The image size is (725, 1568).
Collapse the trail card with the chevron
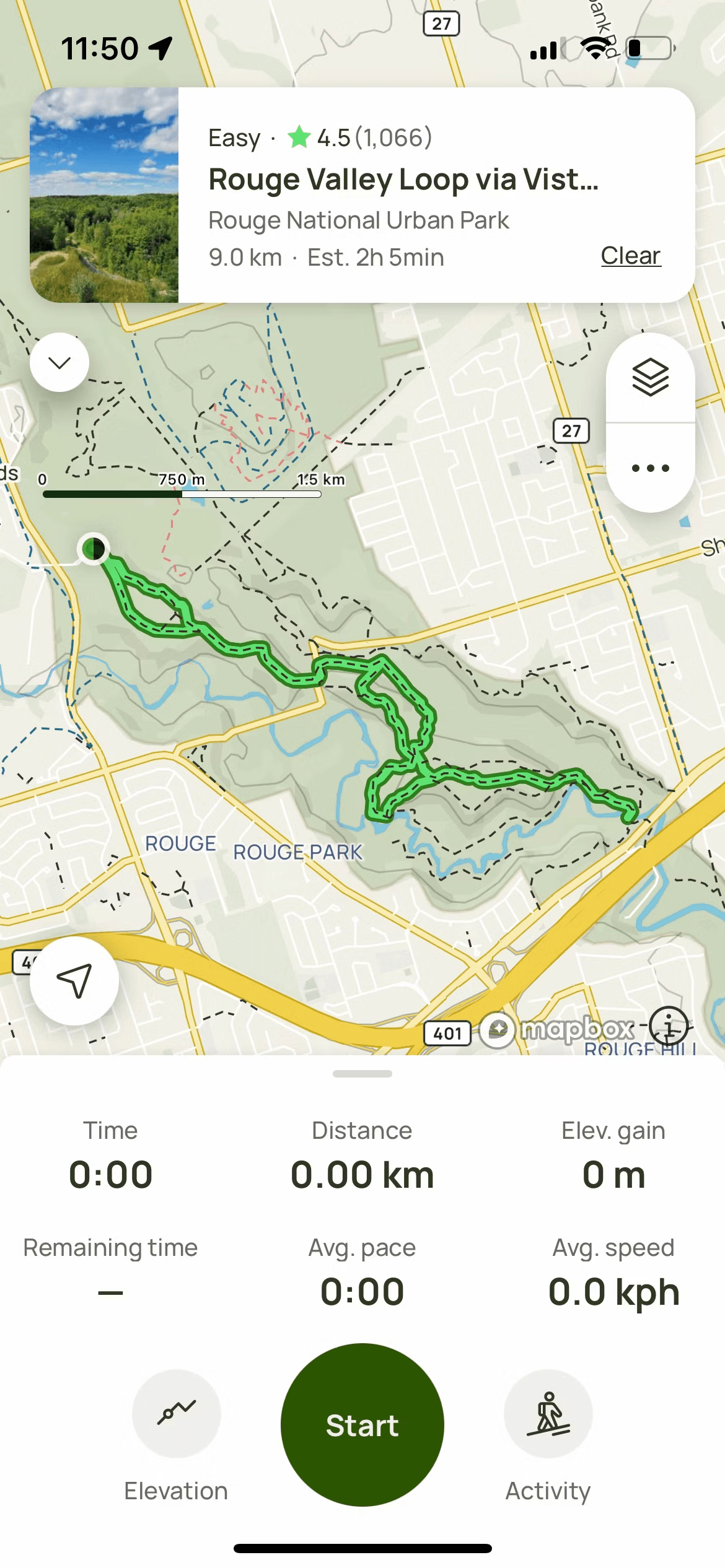pyautogui.click(x=59, y=362)
